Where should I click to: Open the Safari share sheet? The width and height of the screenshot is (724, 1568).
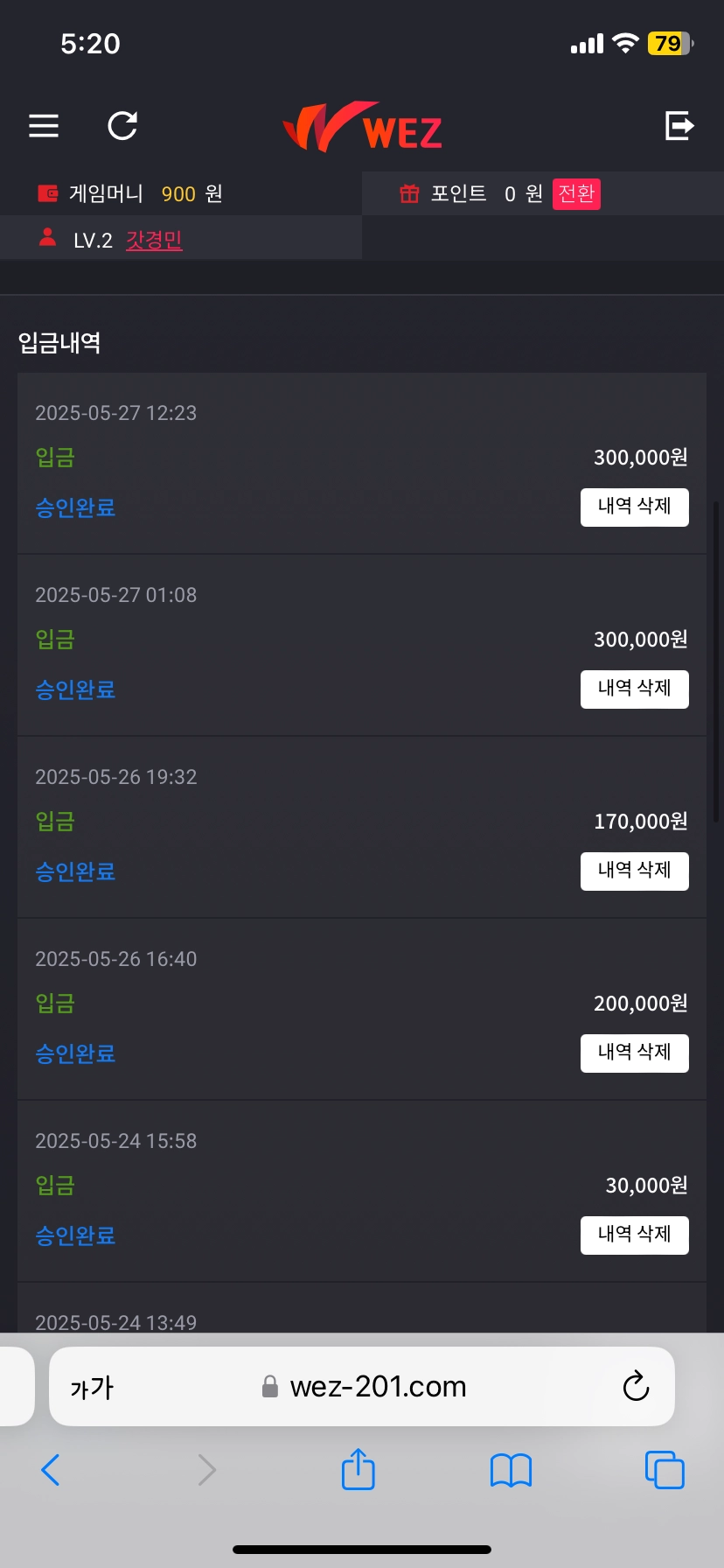(x=359, y=1468)
